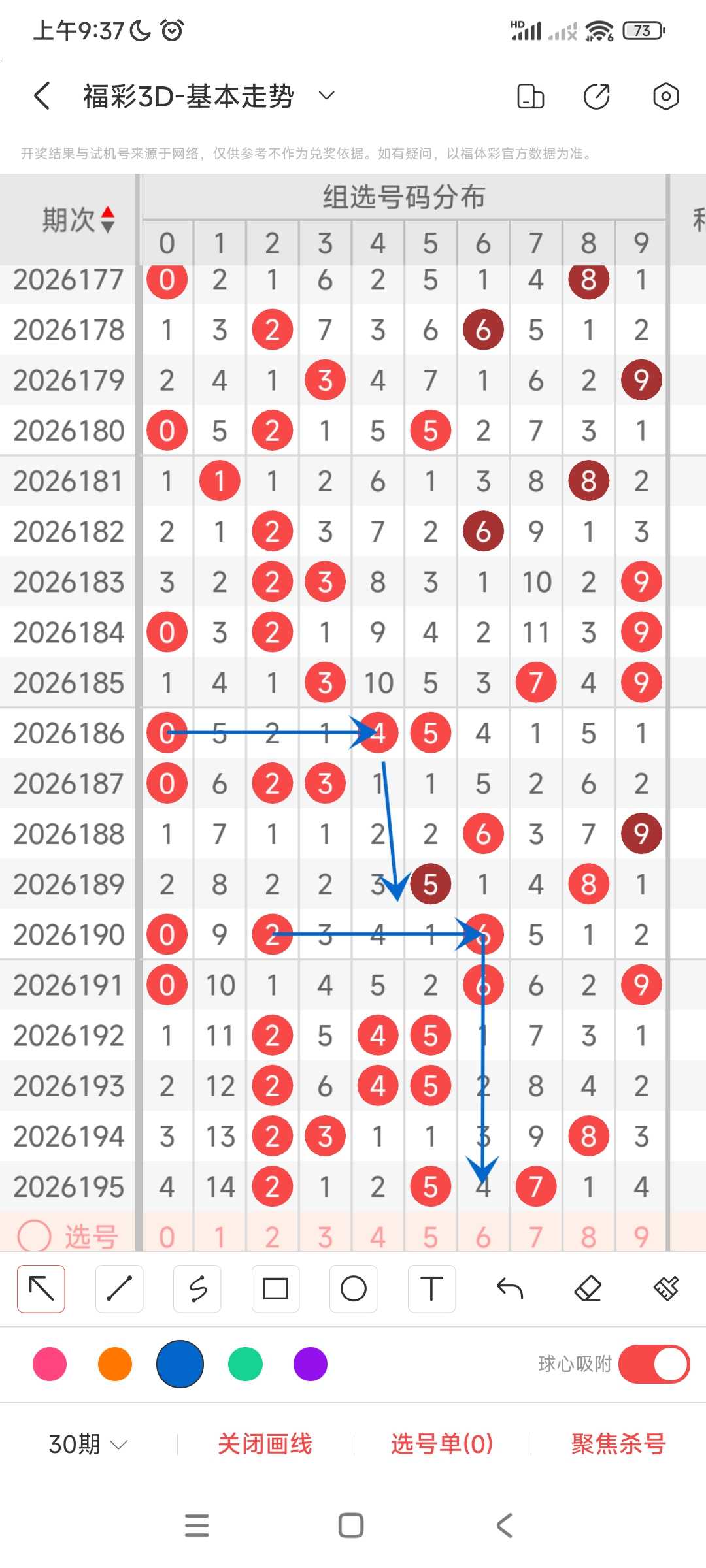Select the arrow drawing tool
706x1568 pixels.
click(x=41, y=1288)
